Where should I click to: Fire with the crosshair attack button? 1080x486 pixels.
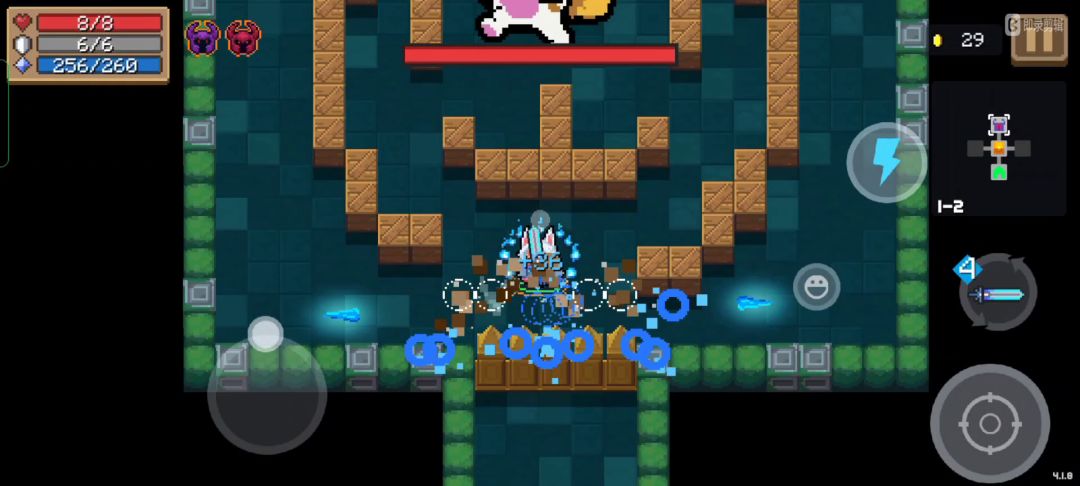point(989,423)
